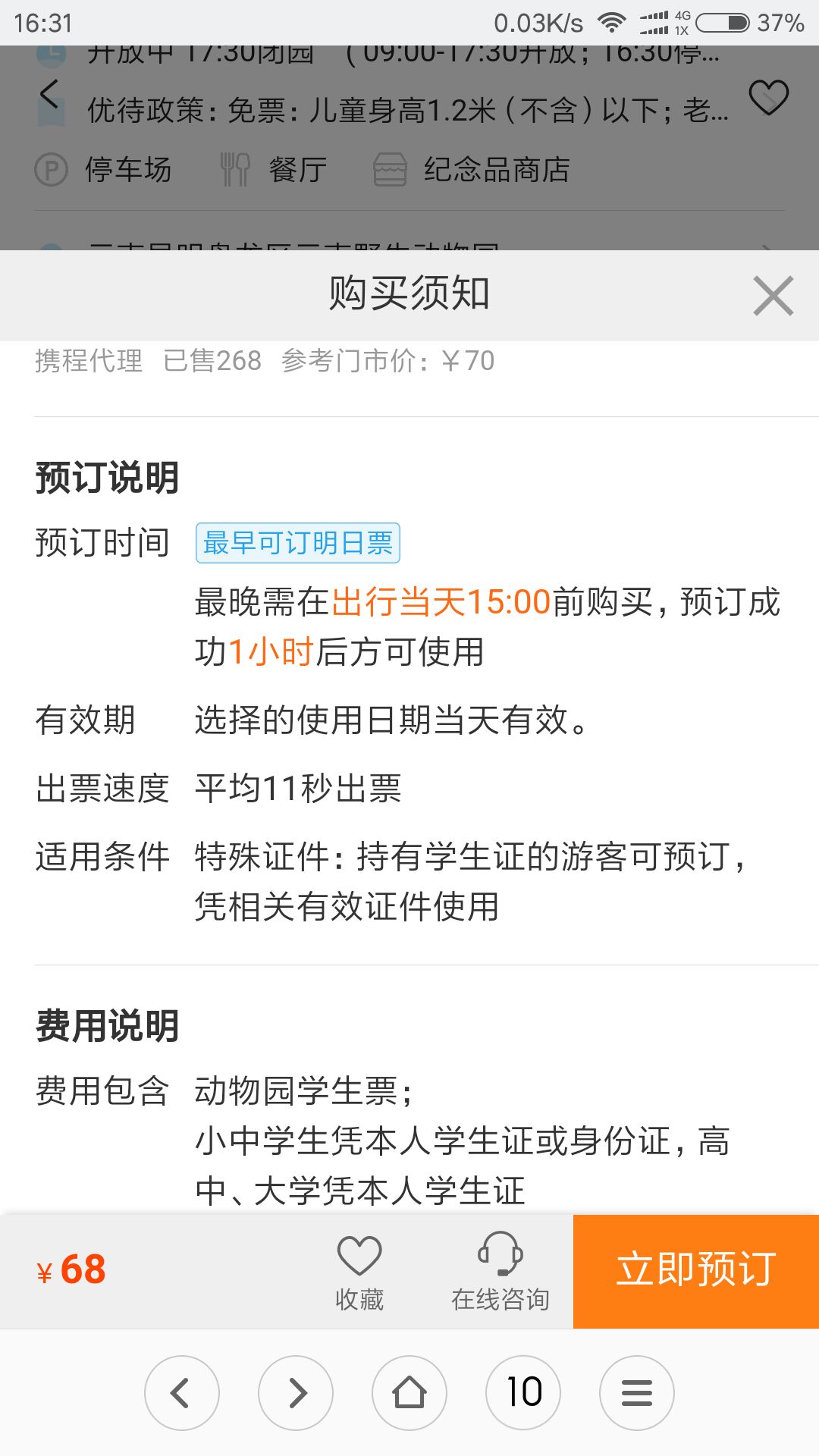Viewport: 819px width, 1456px height.
Task: View the 10 open browser tabs
Action: coord(523,1393)
